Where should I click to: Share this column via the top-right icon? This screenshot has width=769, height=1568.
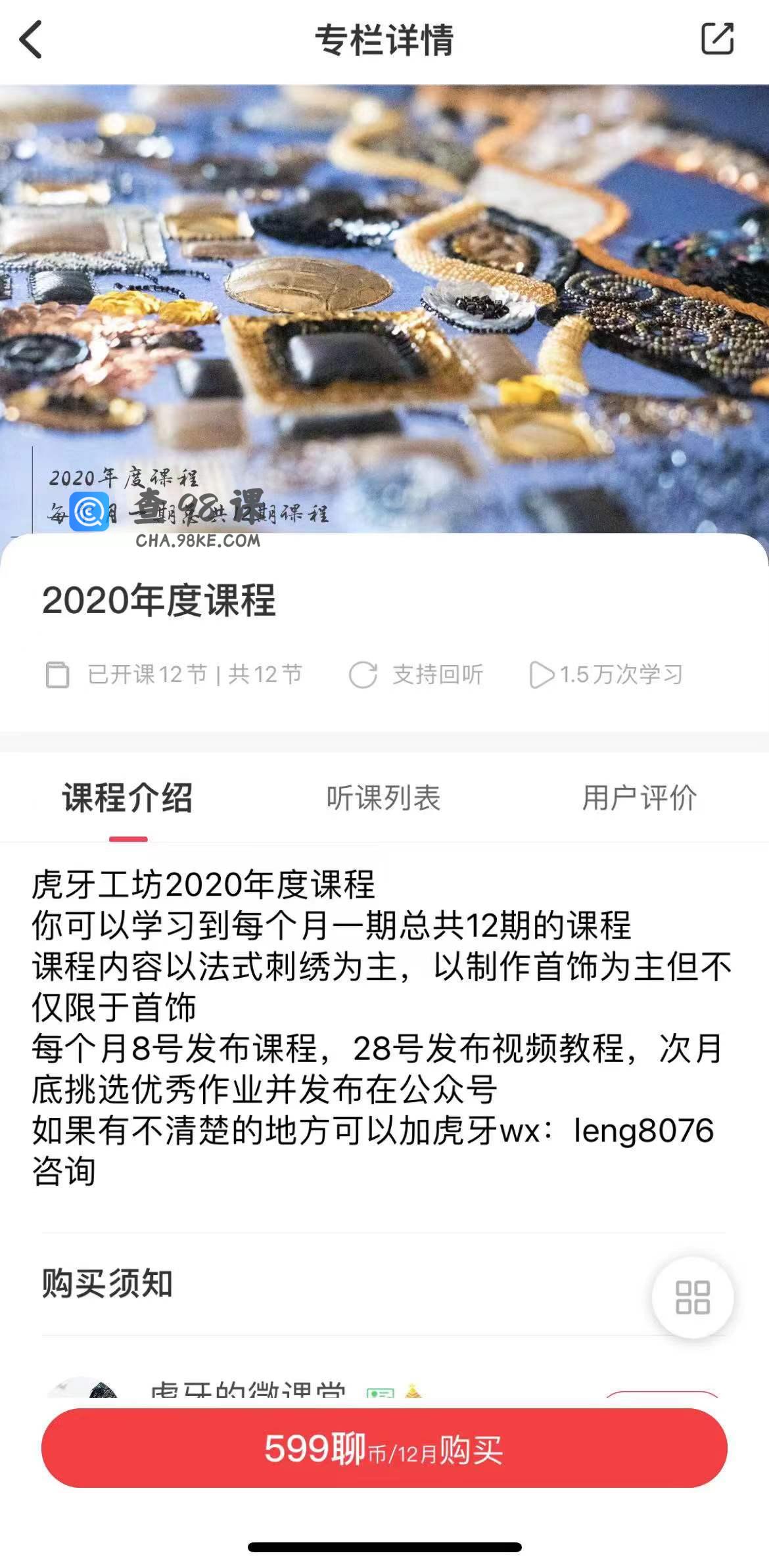[717, 39]
